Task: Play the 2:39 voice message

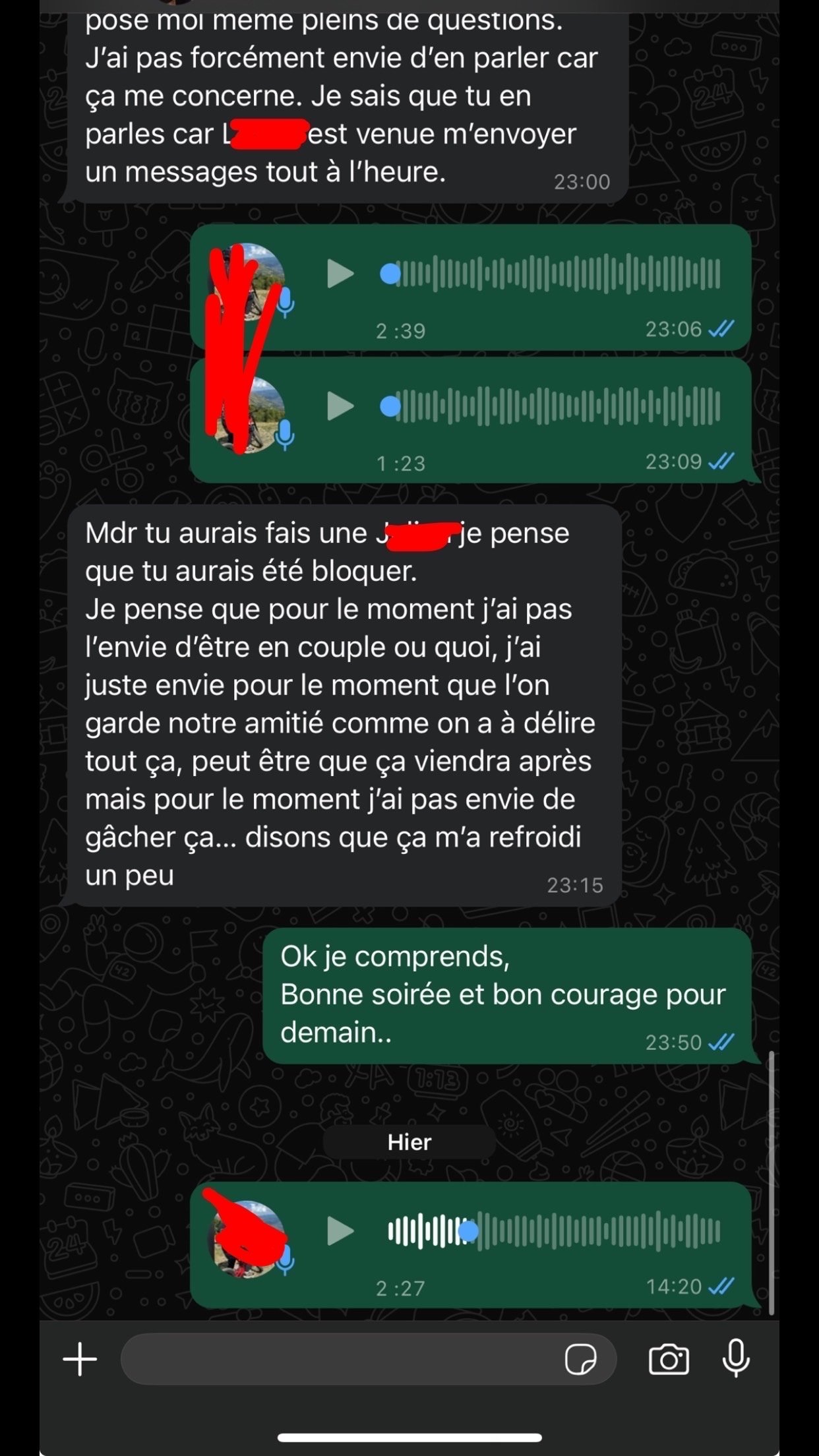Action: [340, 274]
